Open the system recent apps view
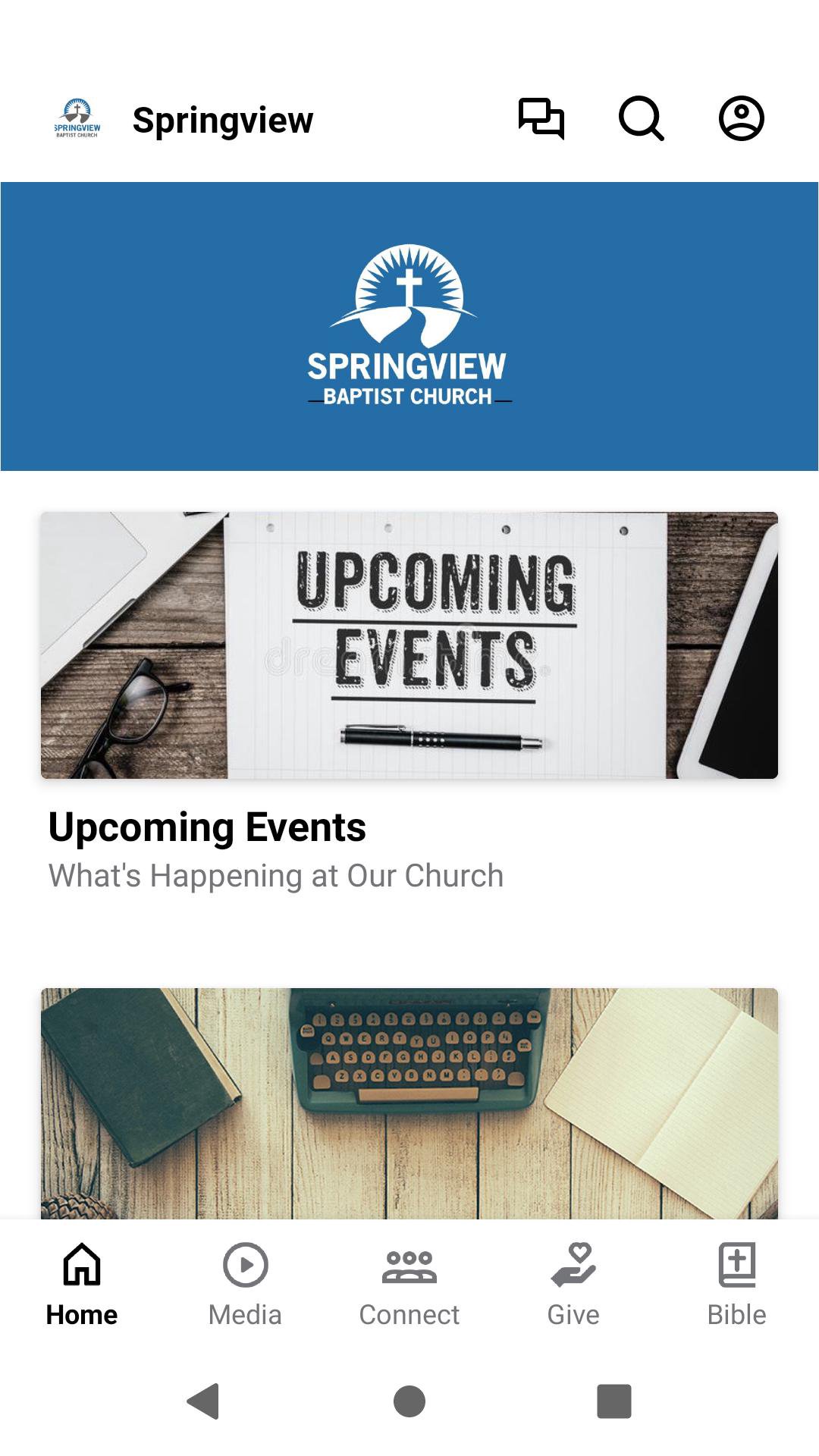 pos(614,1401)
